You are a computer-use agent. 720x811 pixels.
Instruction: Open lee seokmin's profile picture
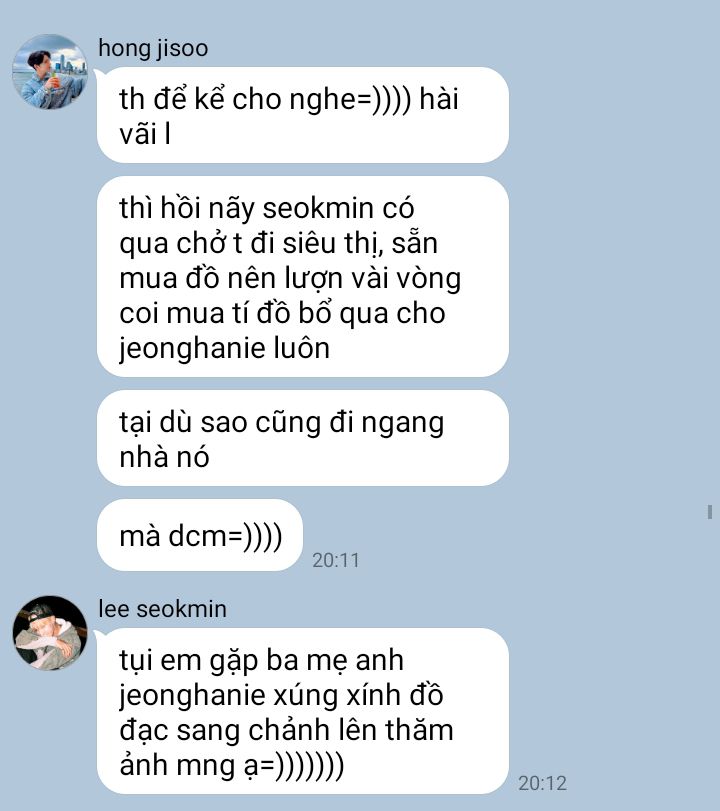point(49,633)
